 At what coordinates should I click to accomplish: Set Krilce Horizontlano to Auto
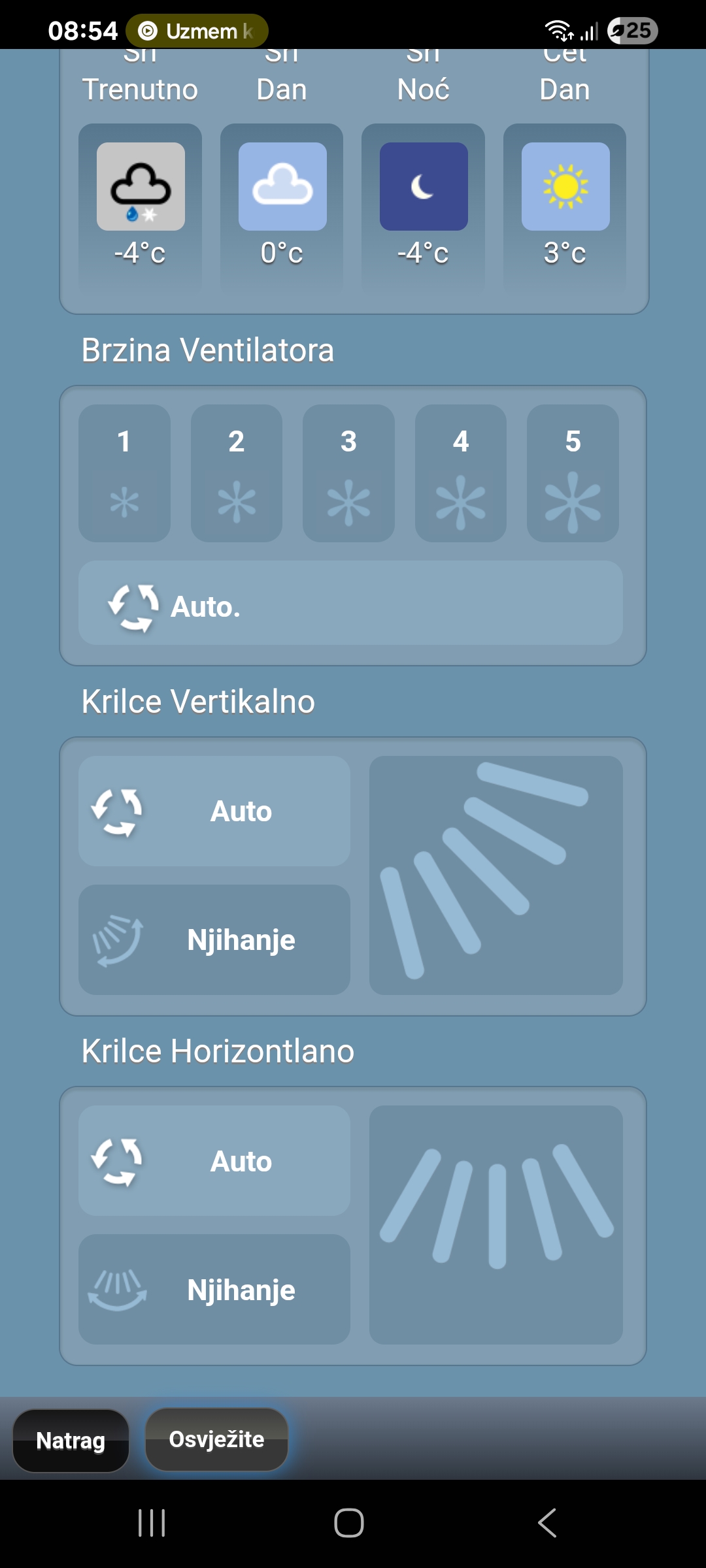[x=214, y=1161]
